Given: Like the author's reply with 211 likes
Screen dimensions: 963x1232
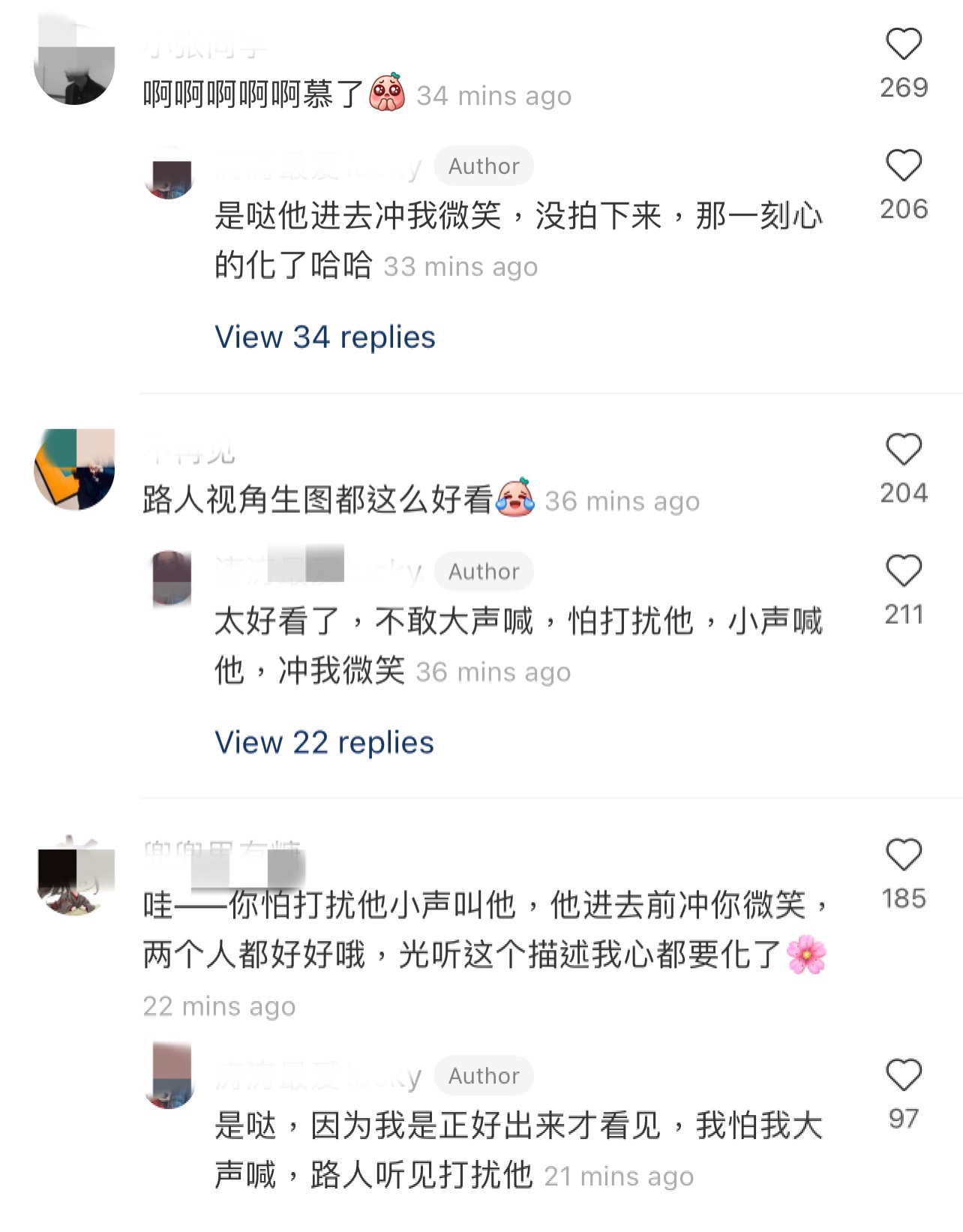Looking at the screenshot, I should (x=903, y=571).
